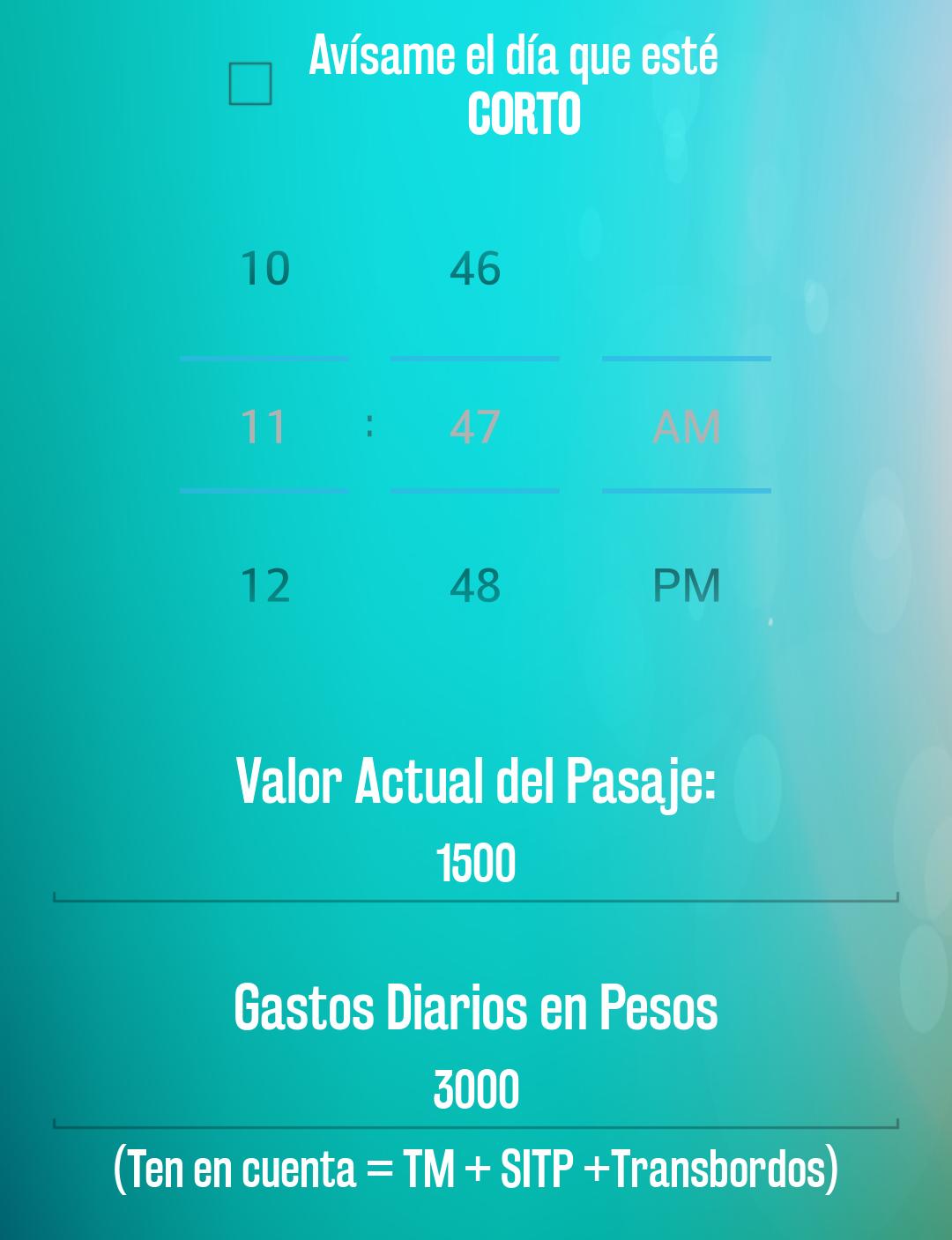This screenshot has width=952, height=1240.
Task: Click the gastos diarios field showing 3000
Action: [476, 1088]
